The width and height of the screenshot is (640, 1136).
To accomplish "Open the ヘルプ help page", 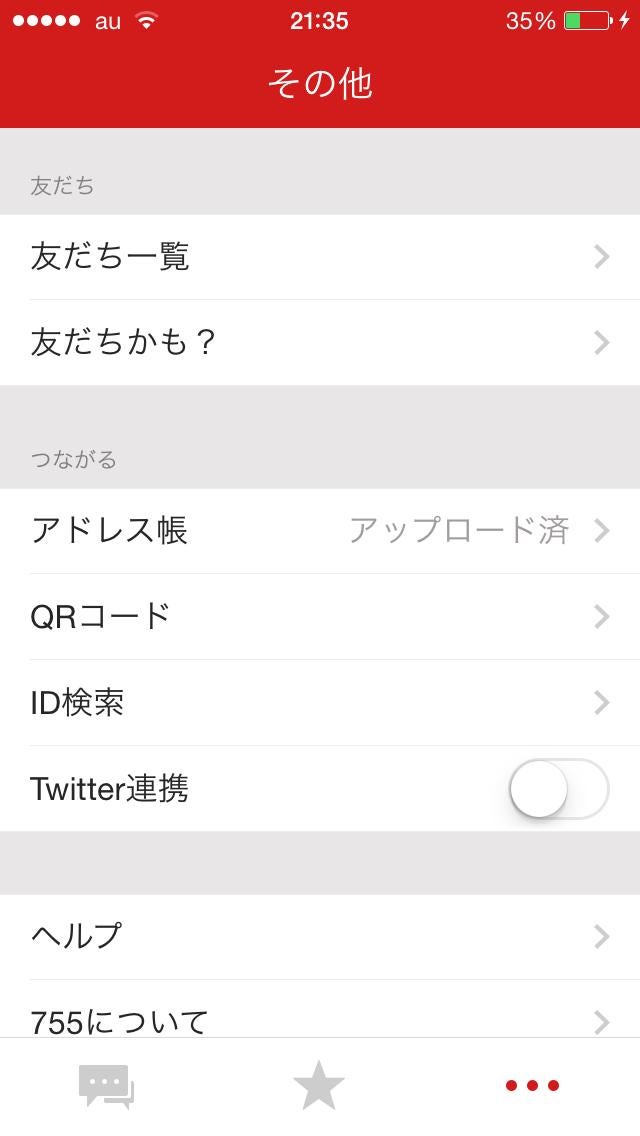I will coord(320,936).
